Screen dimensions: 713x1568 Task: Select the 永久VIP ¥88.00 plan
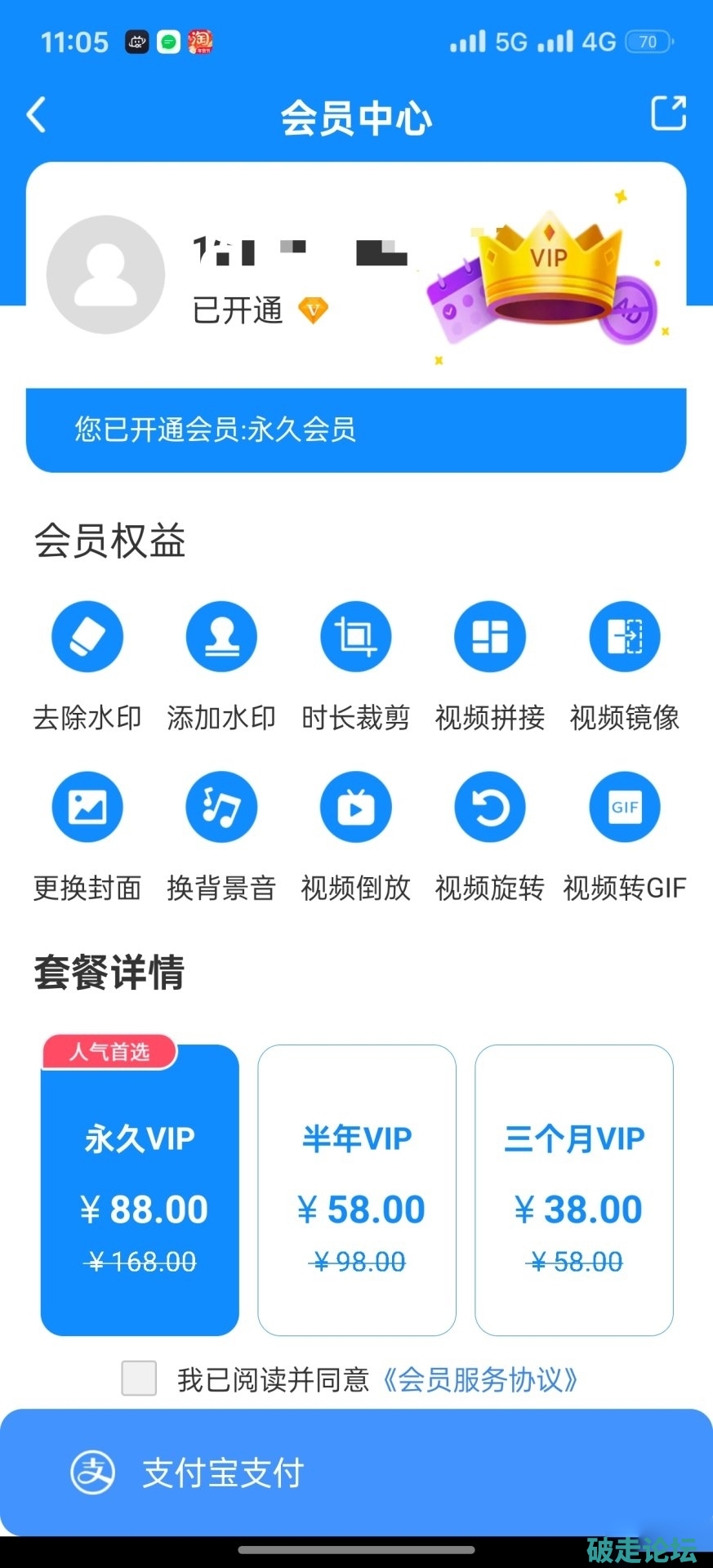(x=140, y=1189)
